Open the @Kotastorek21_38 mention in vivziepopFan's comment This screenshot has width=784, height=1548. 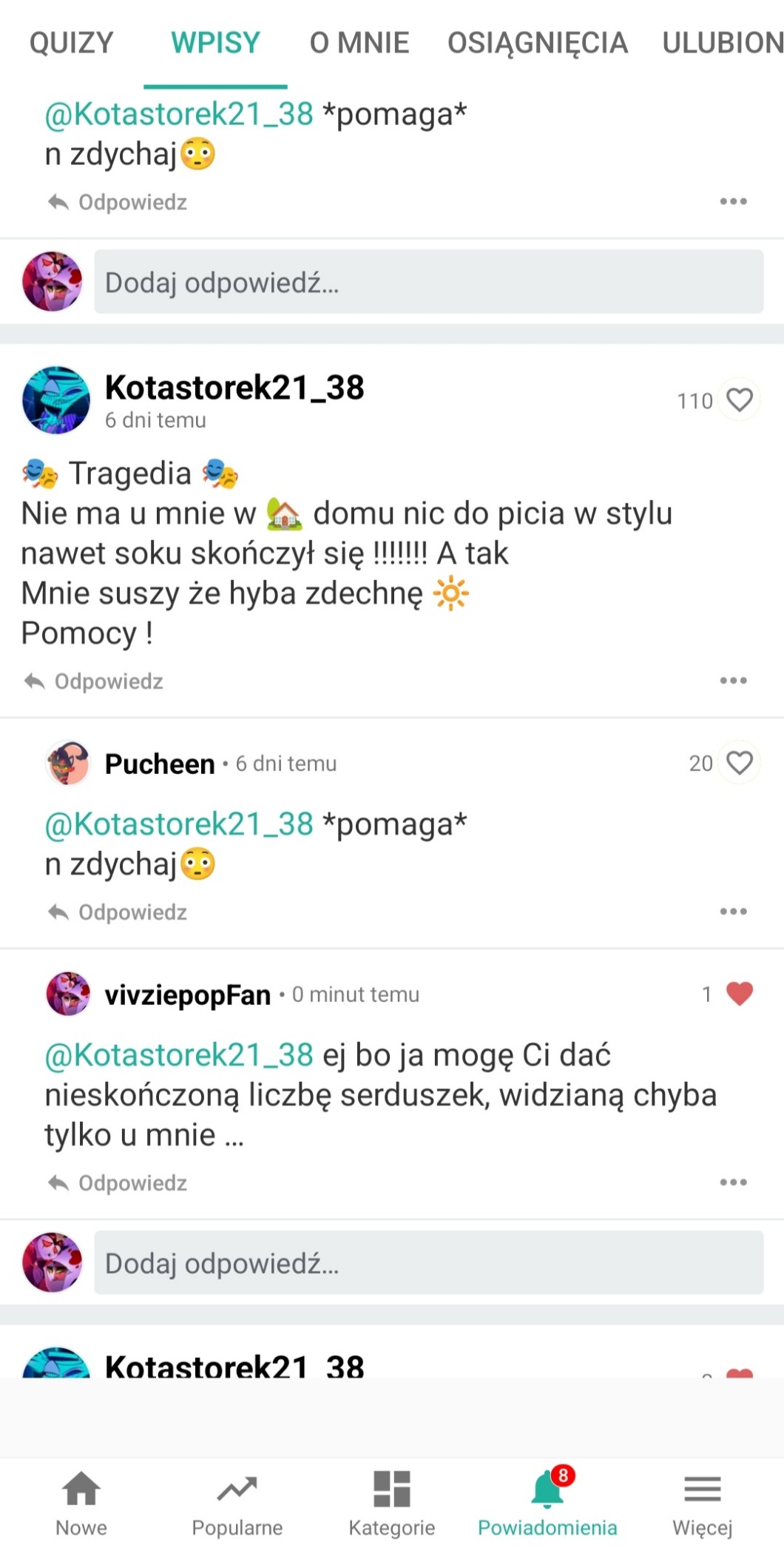click(x=179, y=1055)
